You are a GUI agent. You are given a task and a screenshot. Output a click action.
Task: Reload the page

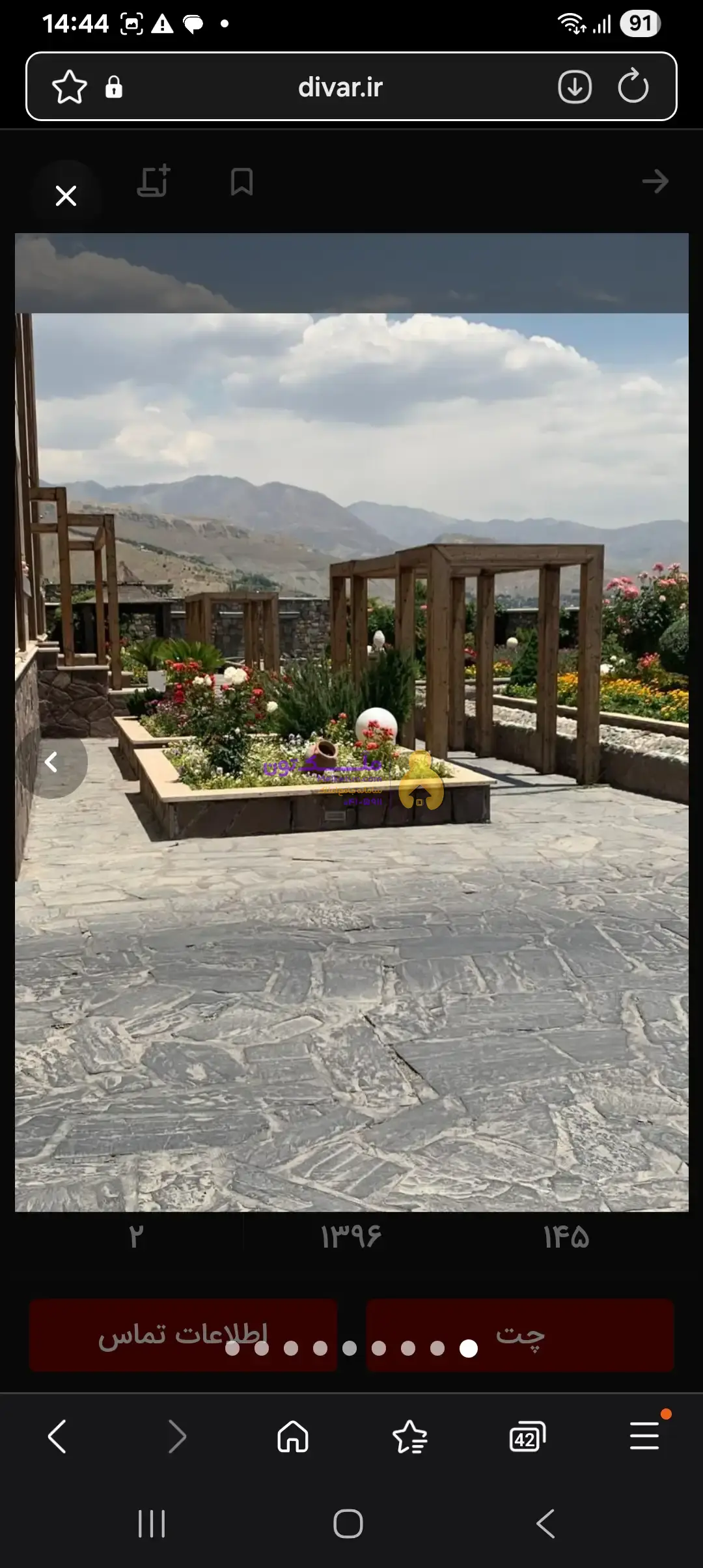pyautogui.click(x=633, y=87)
